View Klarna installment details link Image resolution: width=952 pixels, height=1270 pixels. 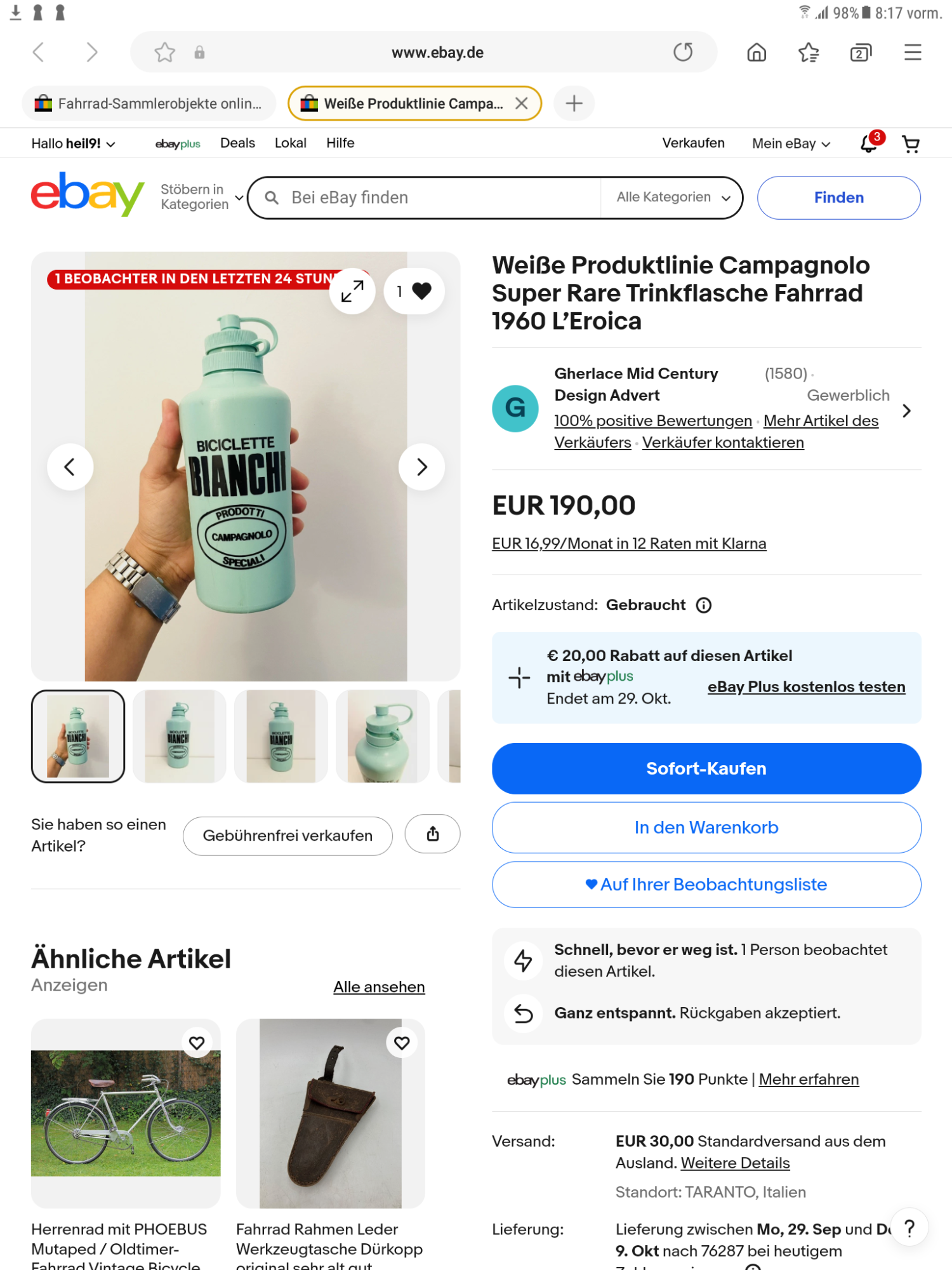click(x=629, y=544)
